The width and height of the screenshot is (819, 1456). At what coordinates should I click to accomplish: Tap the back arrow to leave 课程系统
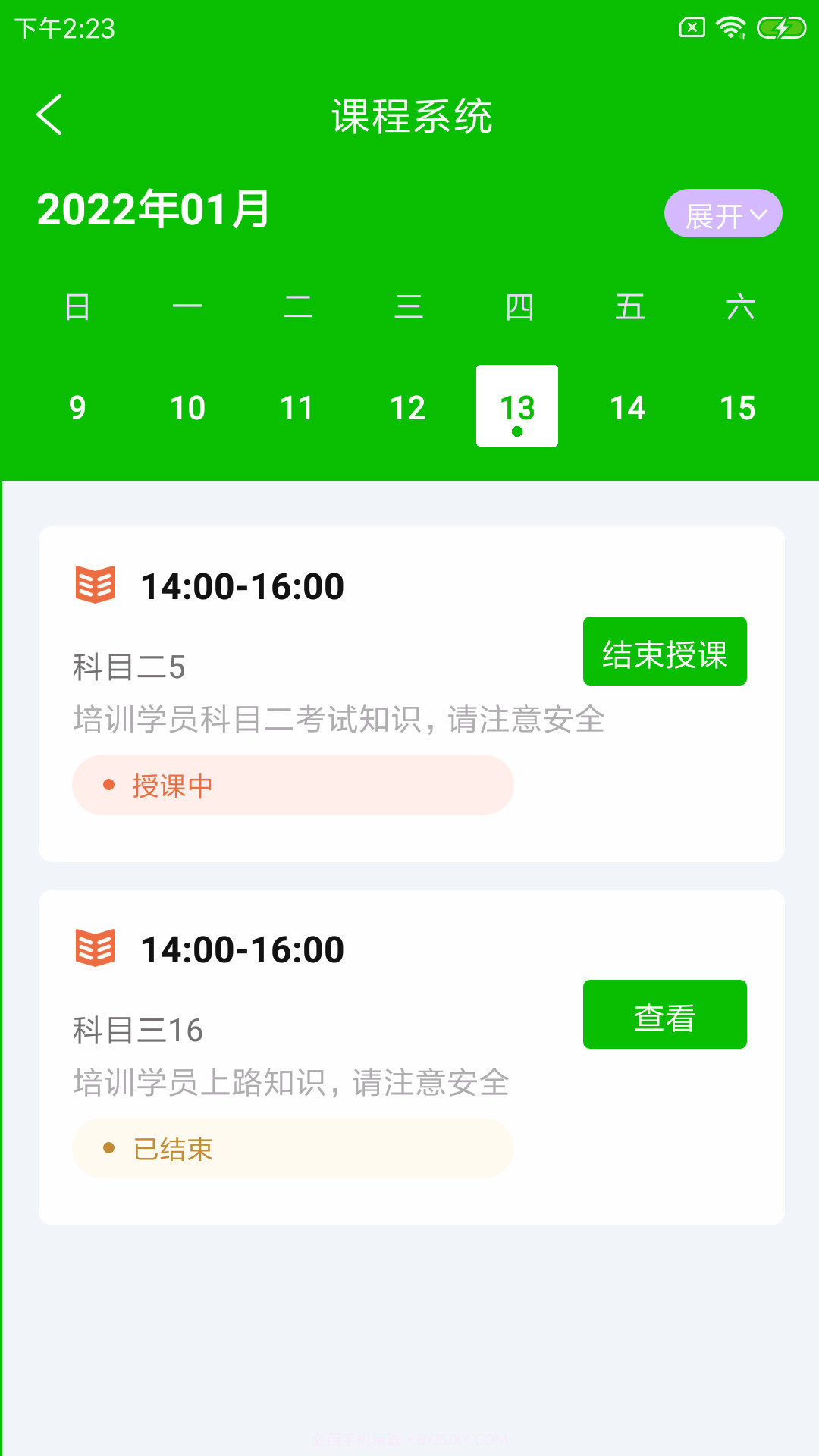(x=49, y=115)
